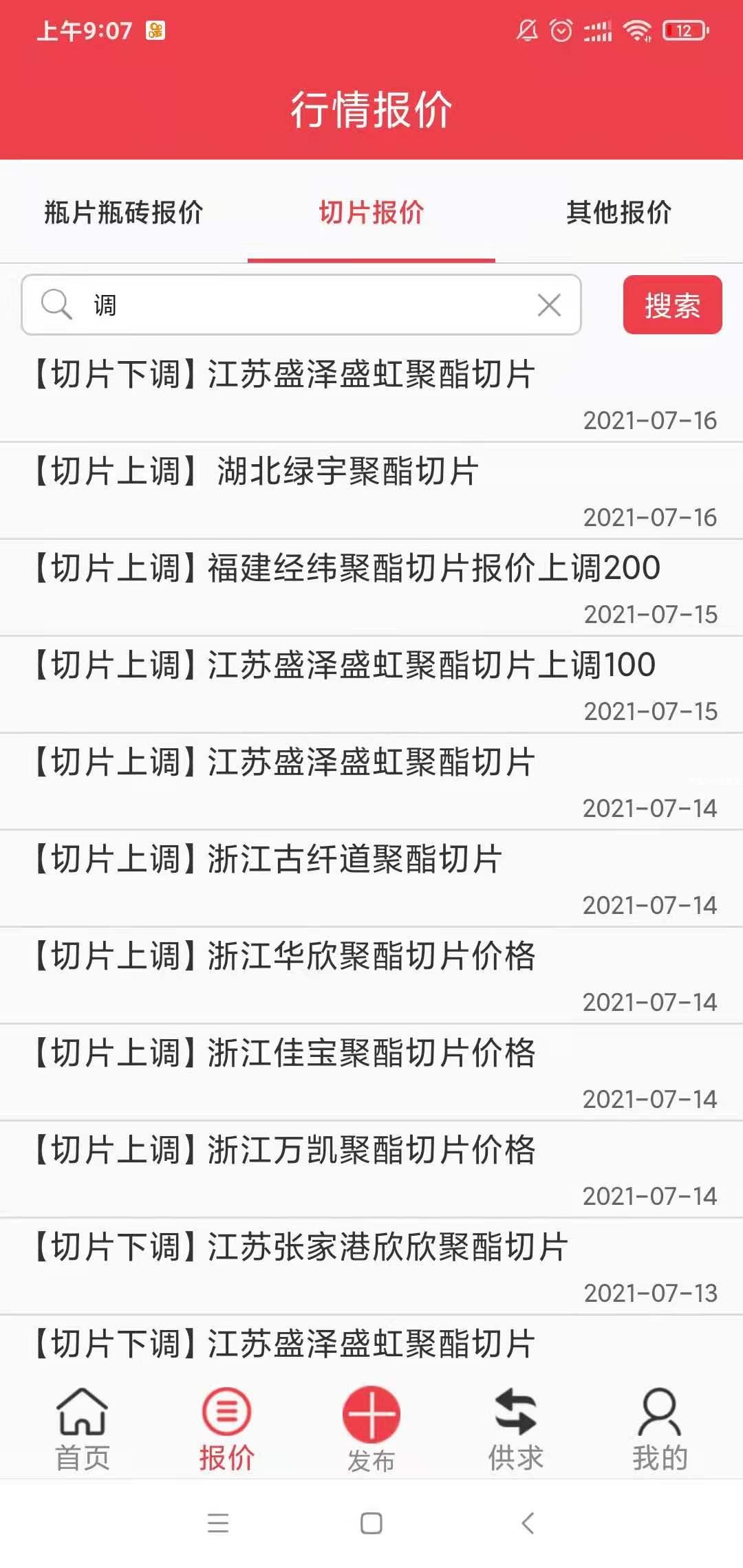Select the 其他报价 tab
Viewport: 743px width, 1568px height.
tap(618, 213)
